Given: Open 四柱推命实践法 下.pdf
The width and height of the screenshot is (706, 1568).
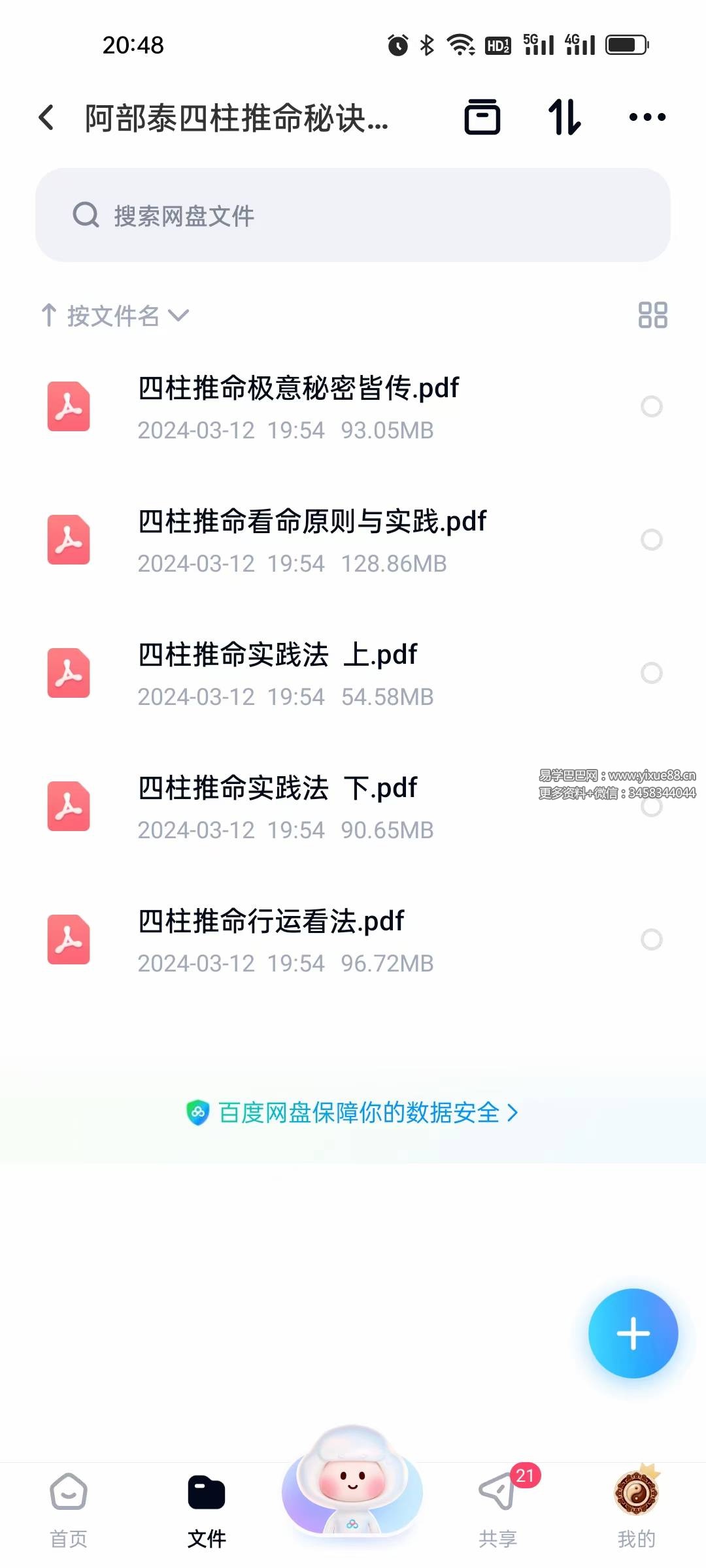Looking at the screenshot, I should 277,806.
